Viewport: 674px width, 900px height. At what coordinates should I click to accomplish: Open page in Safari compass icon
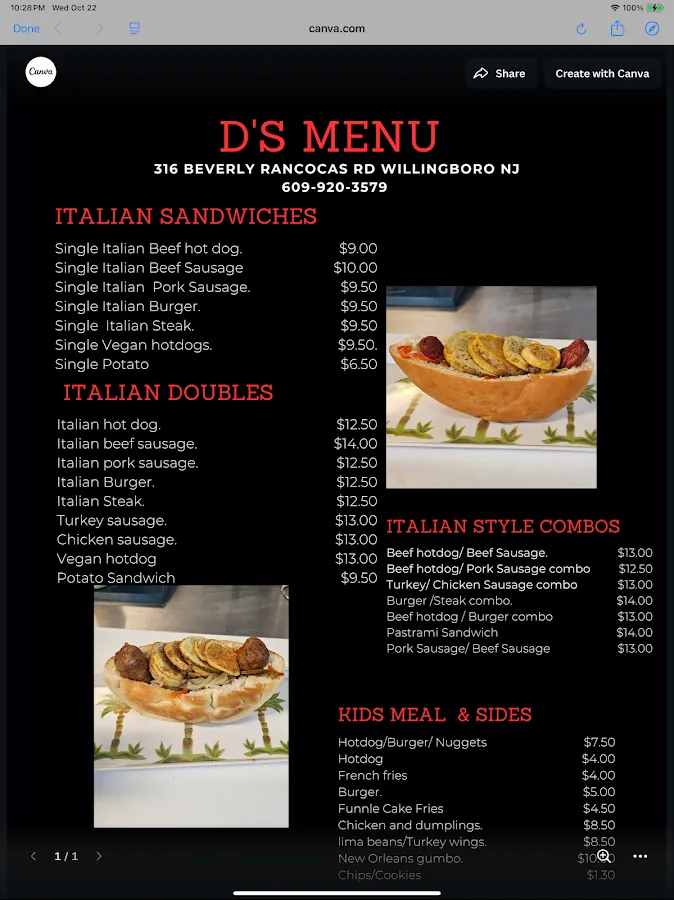pyautogui.click(x=652, y=29)
